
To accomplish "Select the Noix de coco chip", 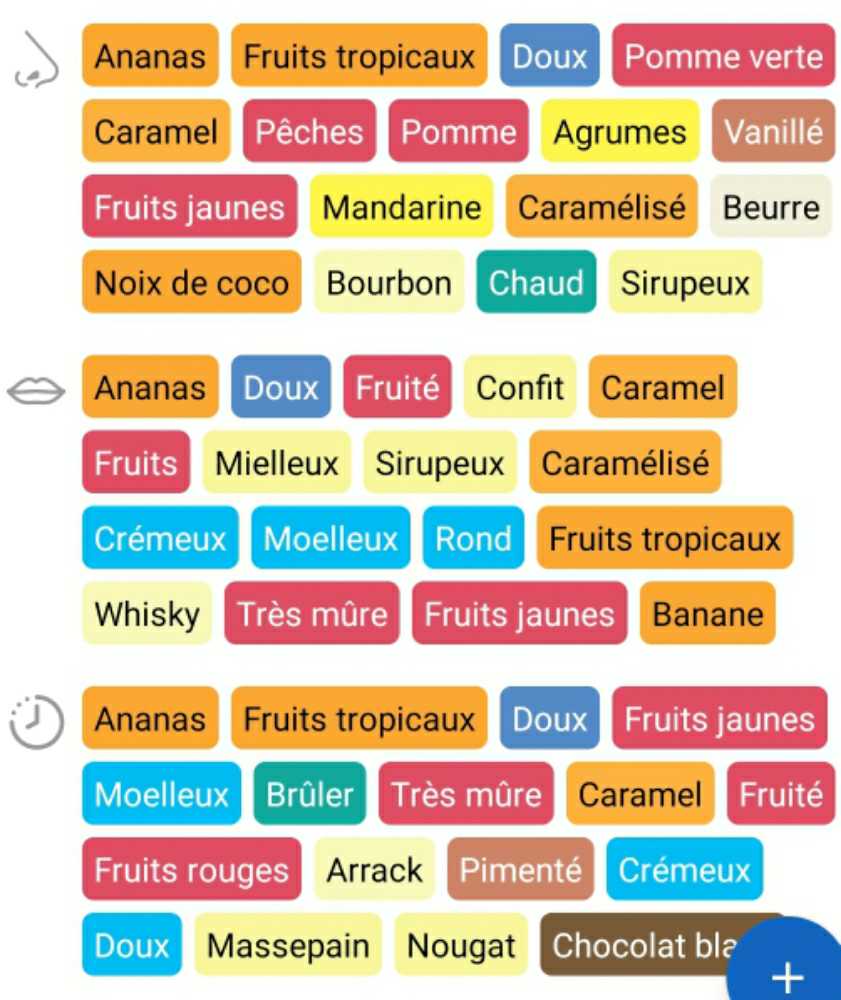I will pos(191,283).
